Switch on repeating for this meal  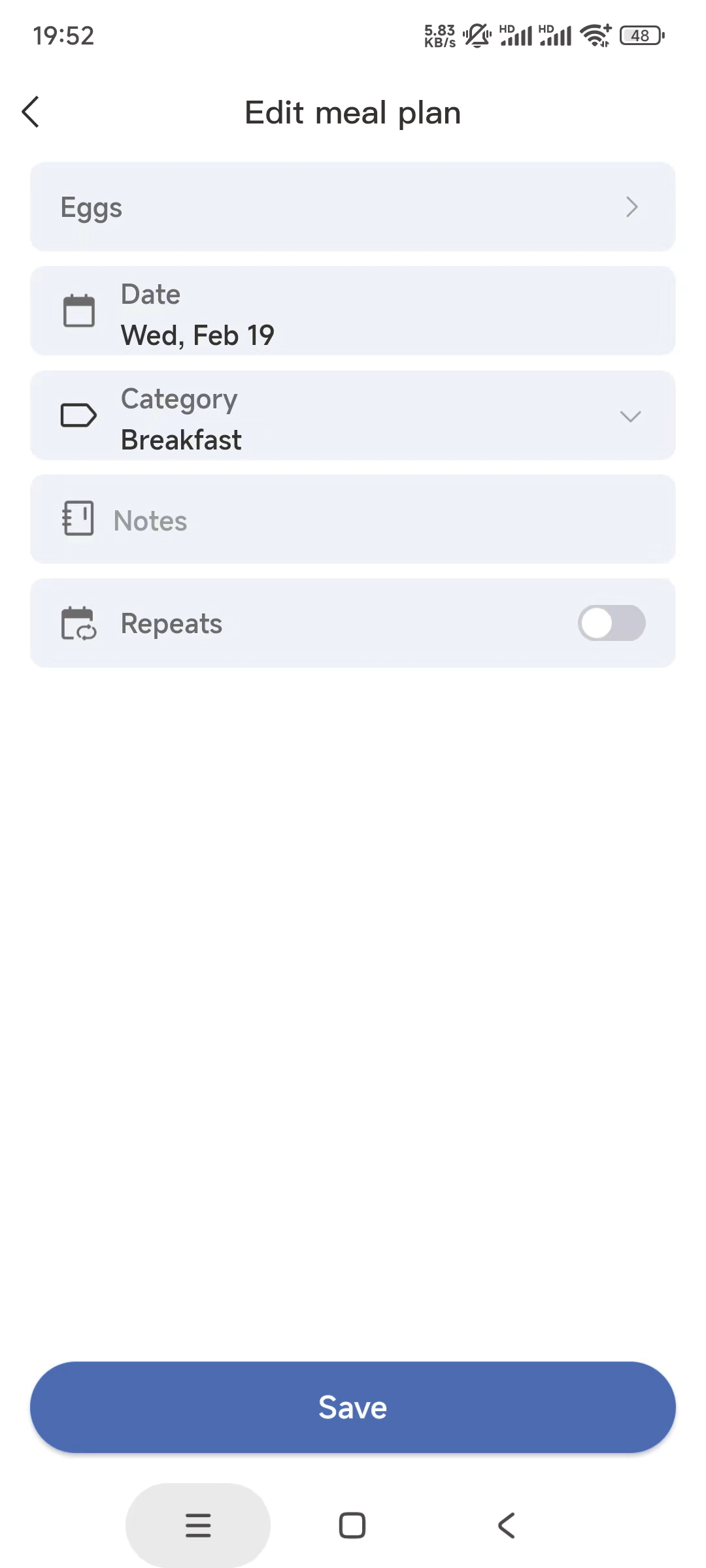(611, 623)
